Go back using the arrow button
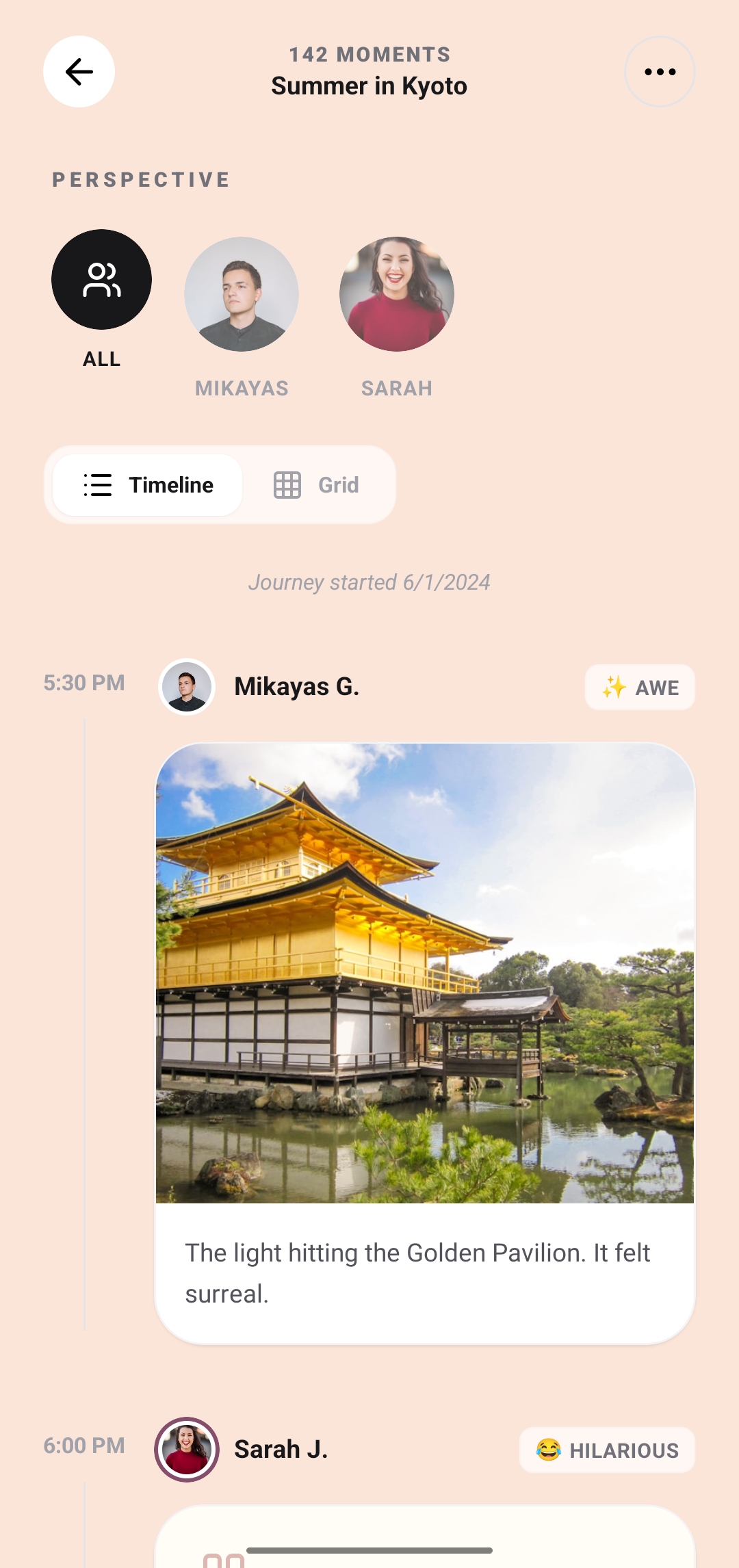Image resolution: width=739 pixels, height=1568 pixels. coord(79,72)
